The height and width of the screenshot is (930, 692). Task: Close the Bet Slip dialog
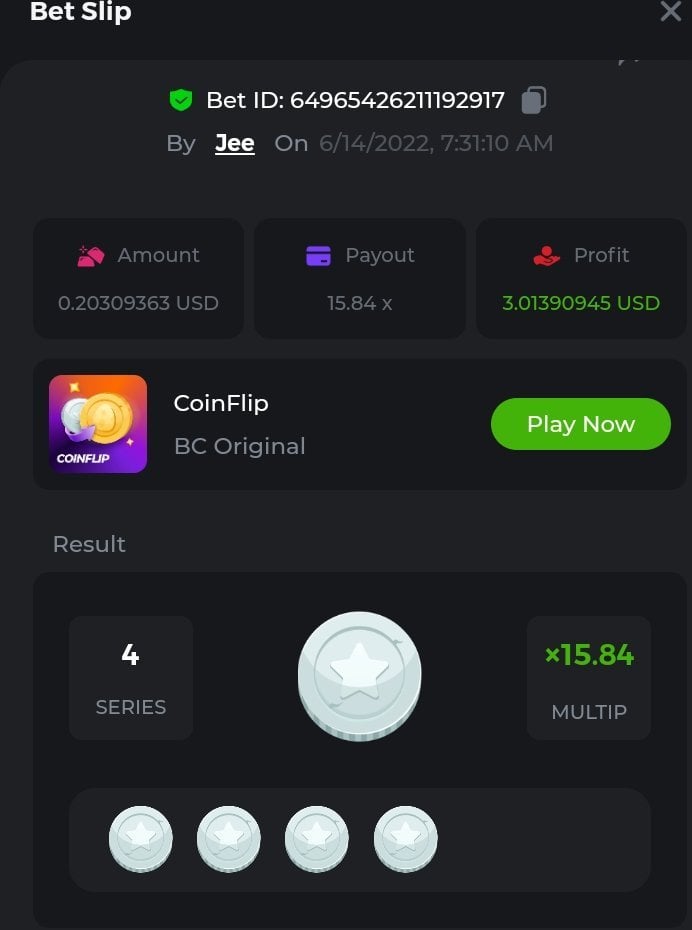(x=670, y=12)
